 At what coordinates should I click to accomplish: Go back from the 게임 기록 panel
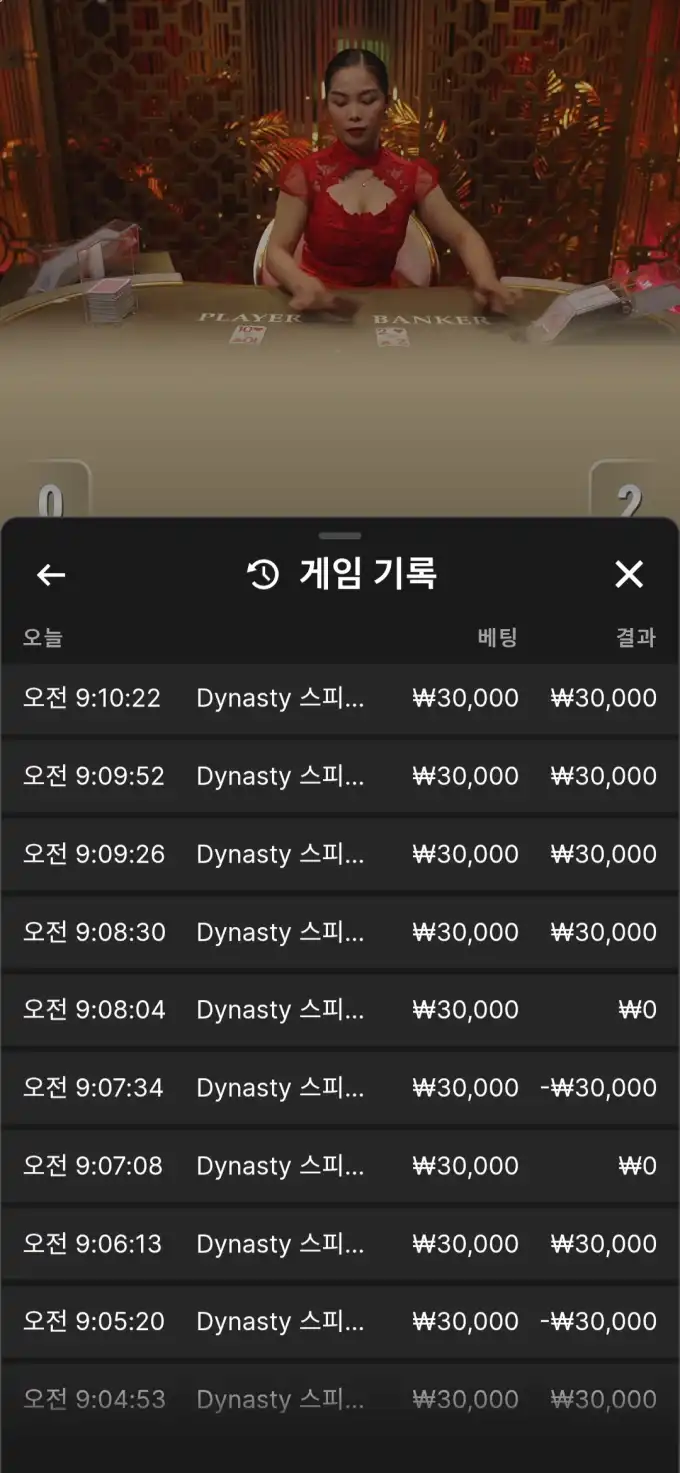(51, 574)
